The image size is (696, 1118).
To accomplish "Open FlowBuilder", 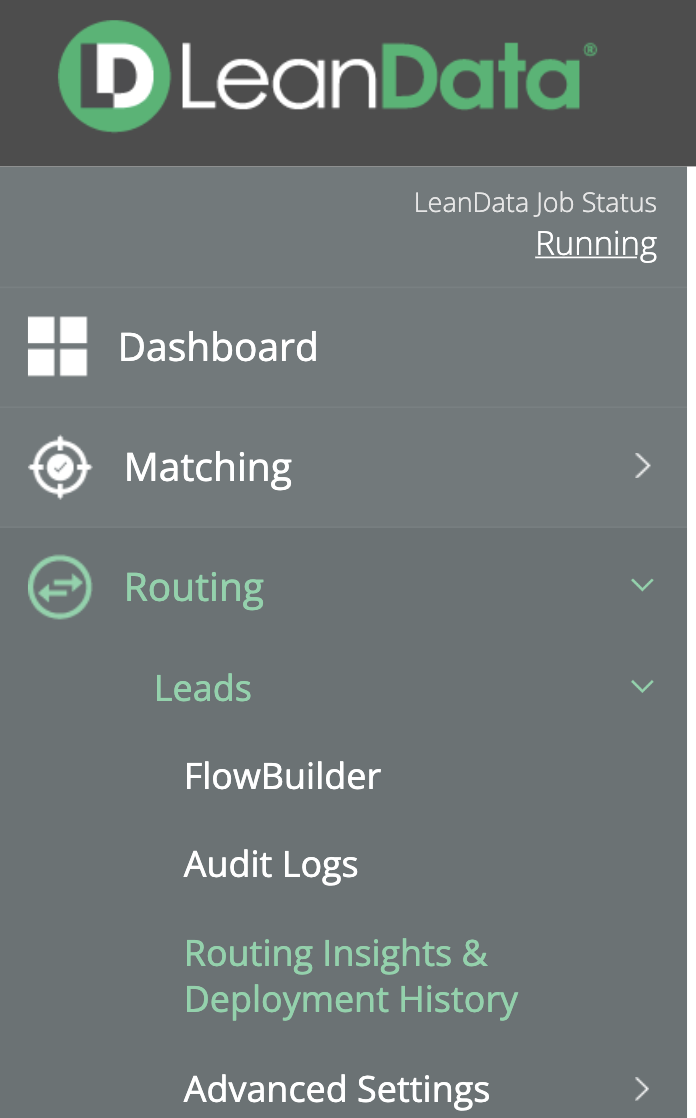I will [x=282, y=776].
